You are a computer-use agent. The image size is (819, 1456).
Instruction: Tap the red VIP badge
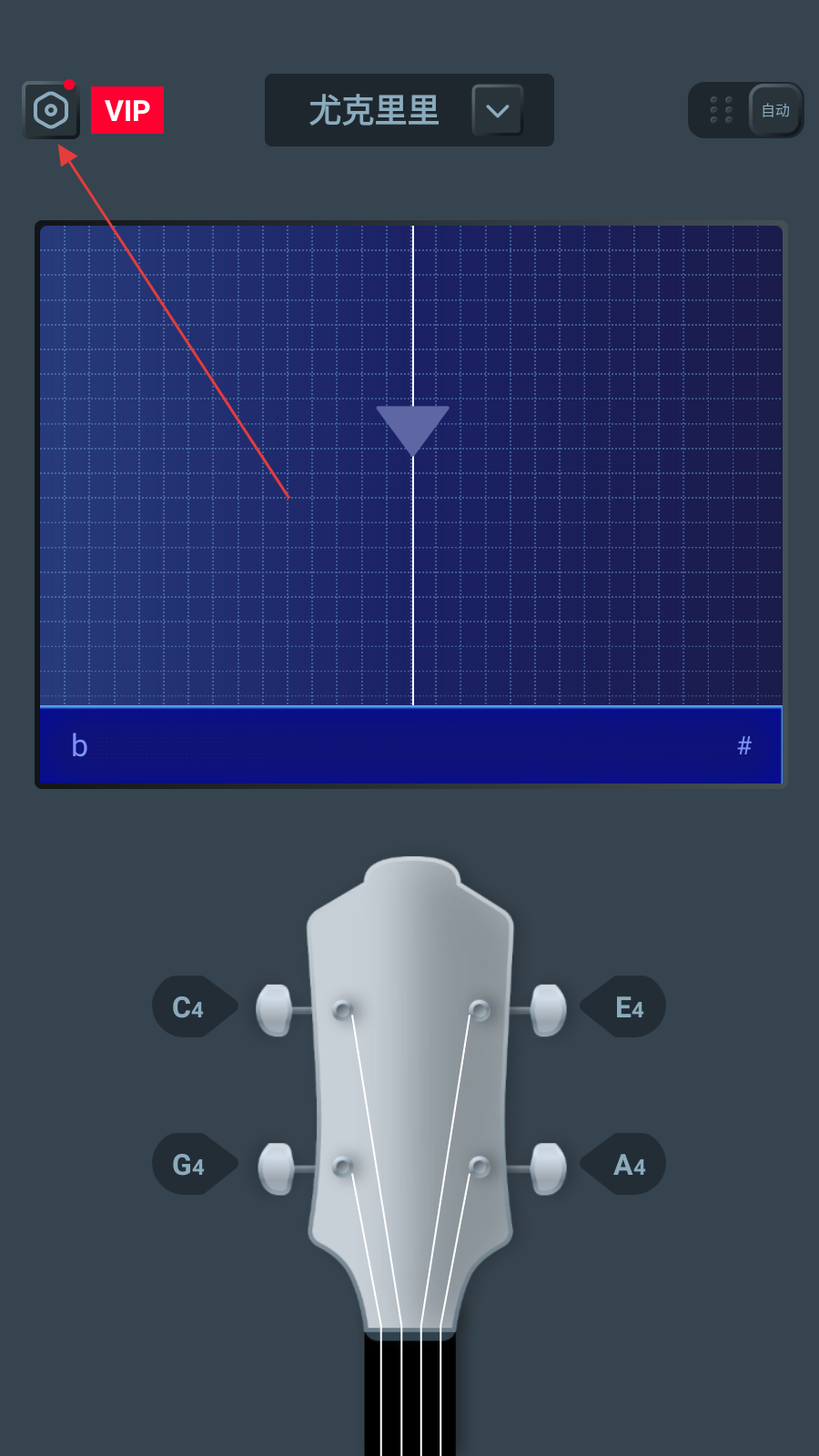[x=127, y=110]
